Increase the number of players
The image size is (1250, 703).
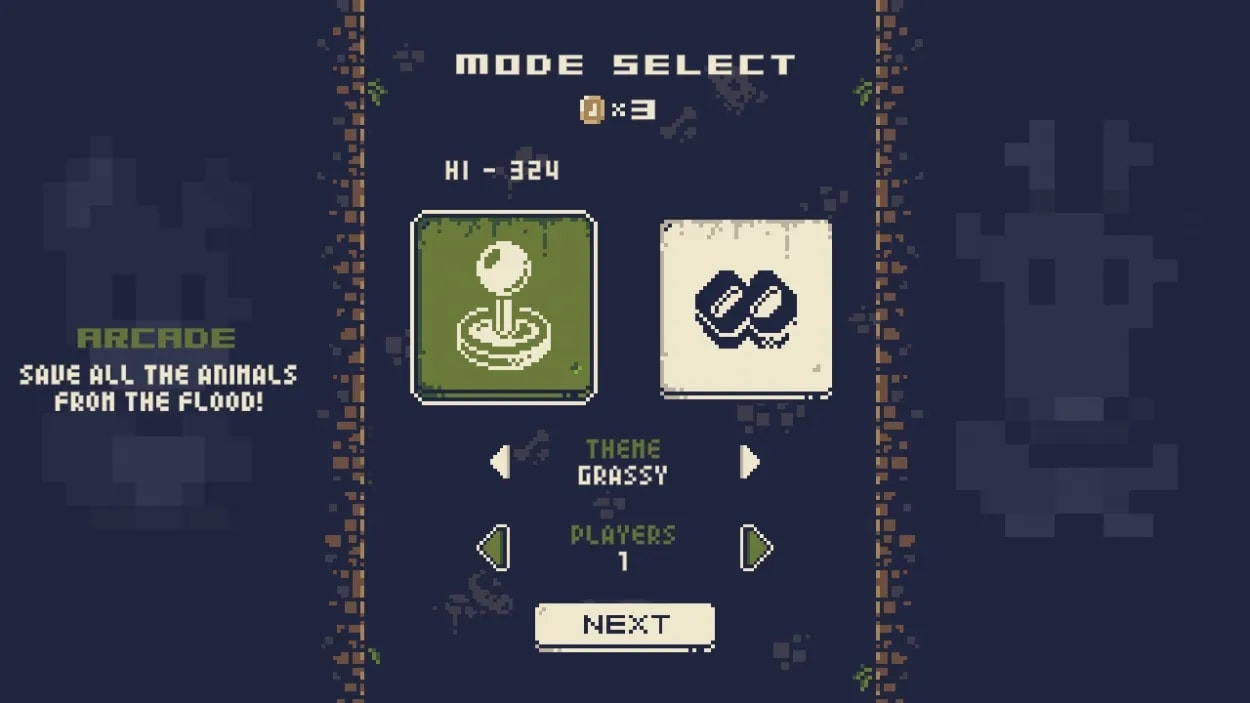tap(756, 548)
